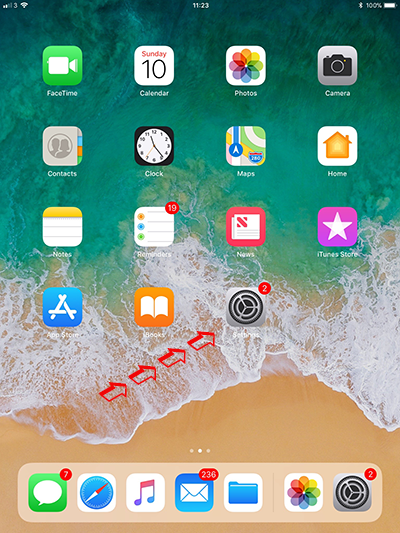Open the FaceTime app

point(62,65)
